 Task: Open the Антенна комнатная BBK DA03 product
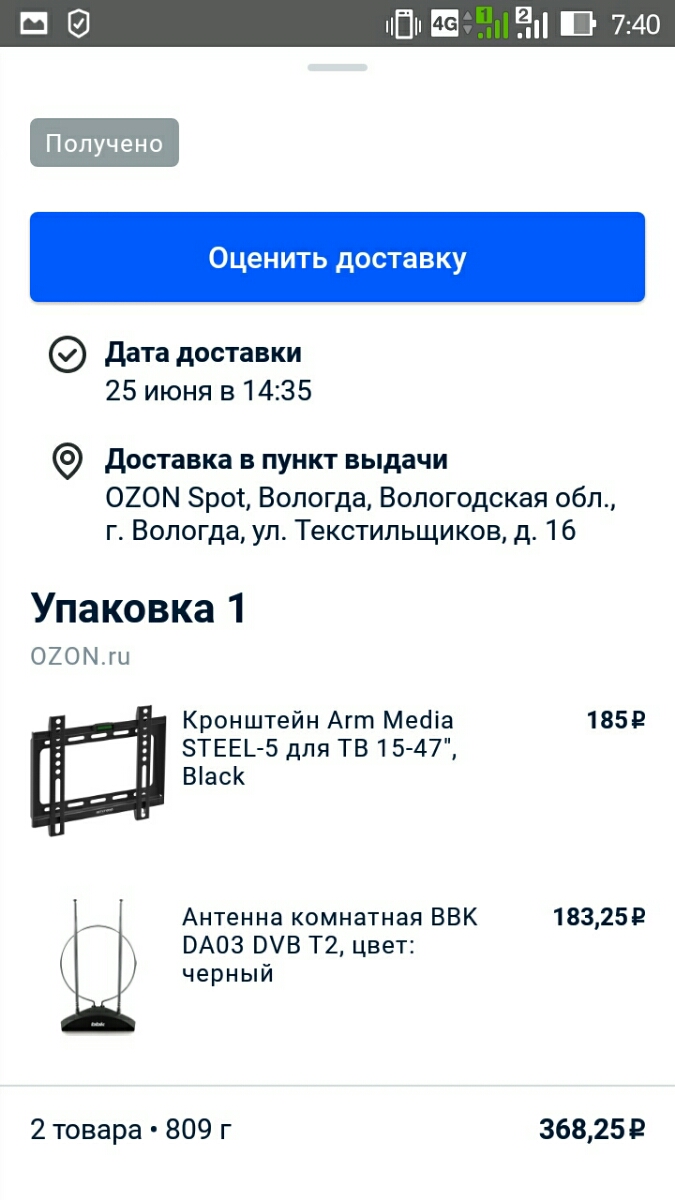(330, 945)
